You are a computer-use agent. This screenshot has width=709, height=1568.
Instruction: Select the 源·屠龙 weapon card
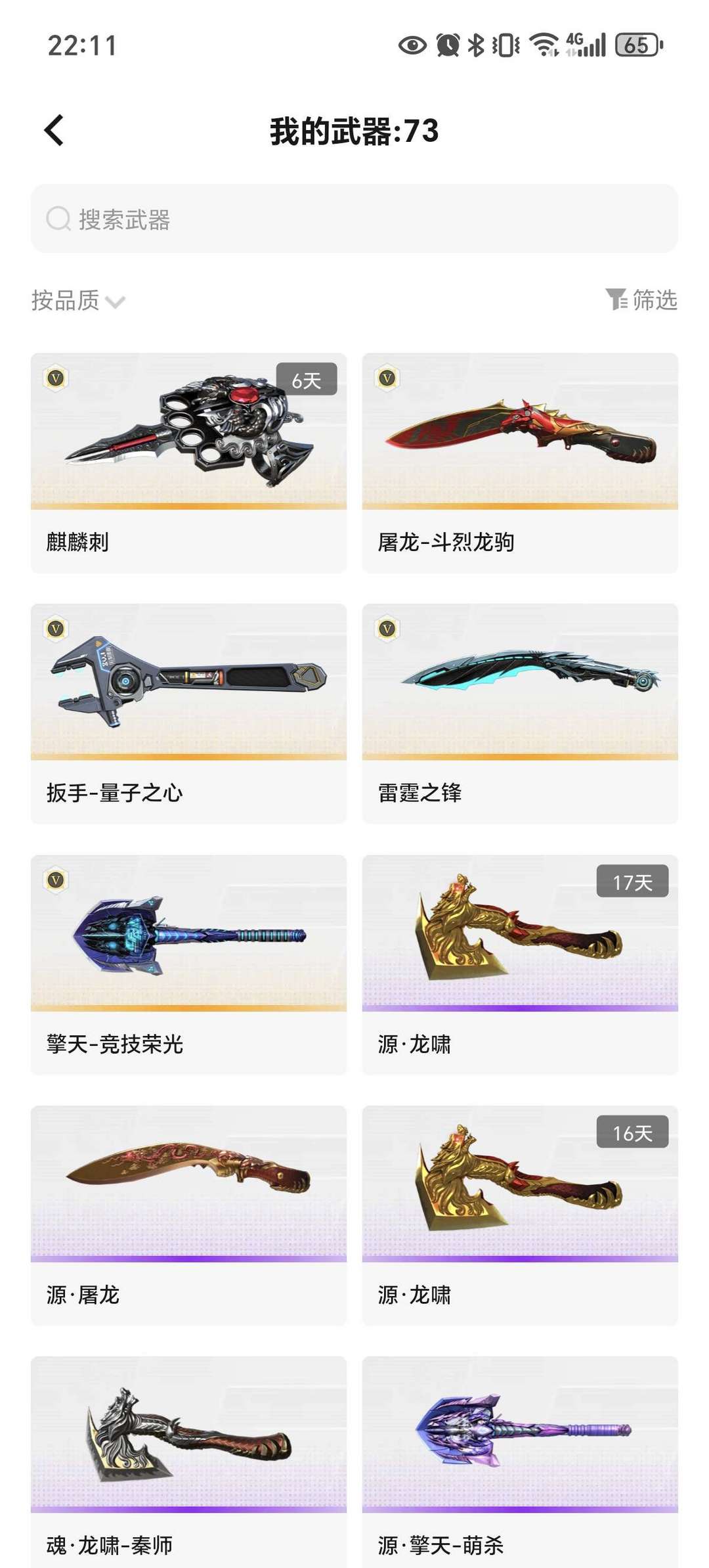click(x=188, y=1215)
